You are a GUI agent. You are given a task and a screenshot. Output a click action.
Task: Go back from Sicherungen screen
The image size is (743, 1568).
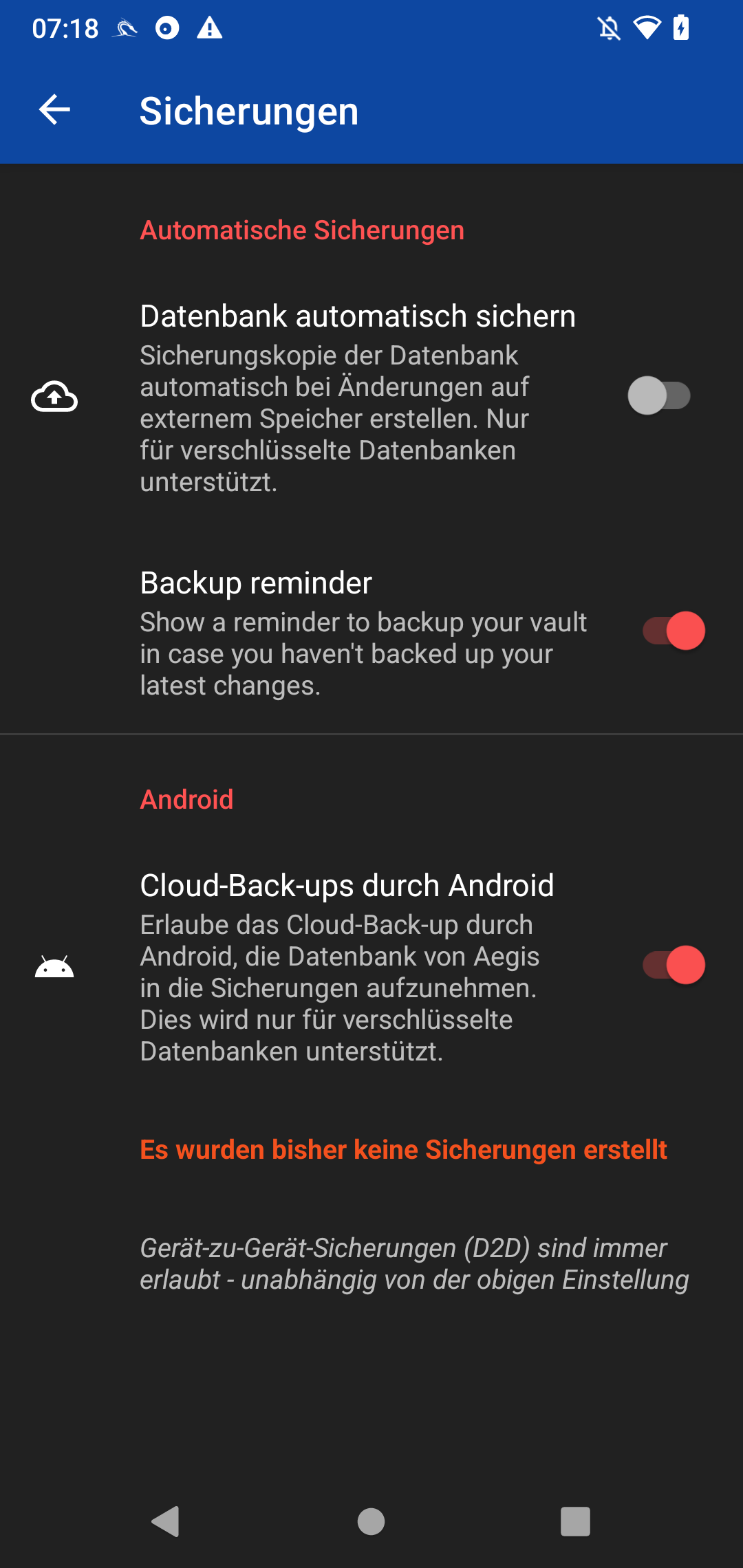click(x=54, y=110)
